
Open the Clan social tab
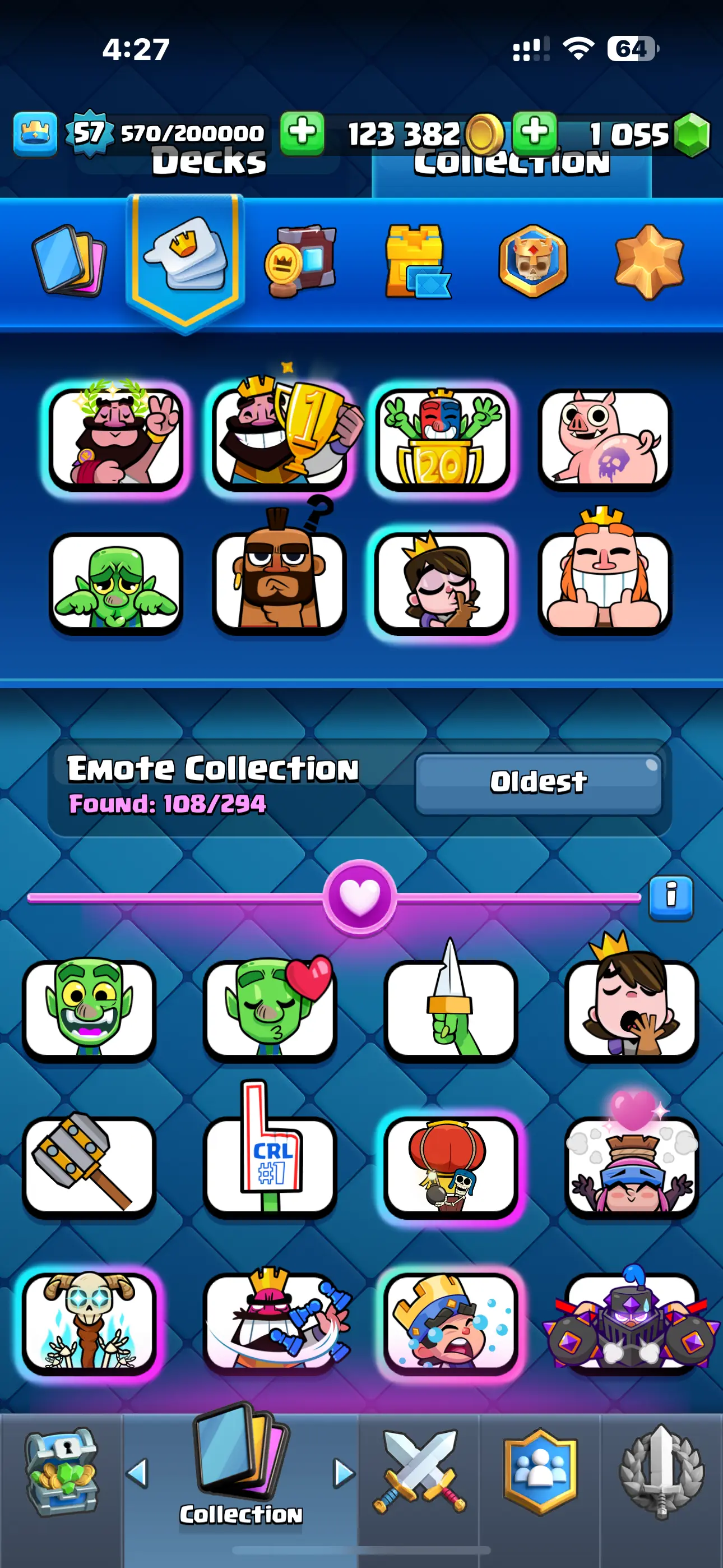point(540,1472)
